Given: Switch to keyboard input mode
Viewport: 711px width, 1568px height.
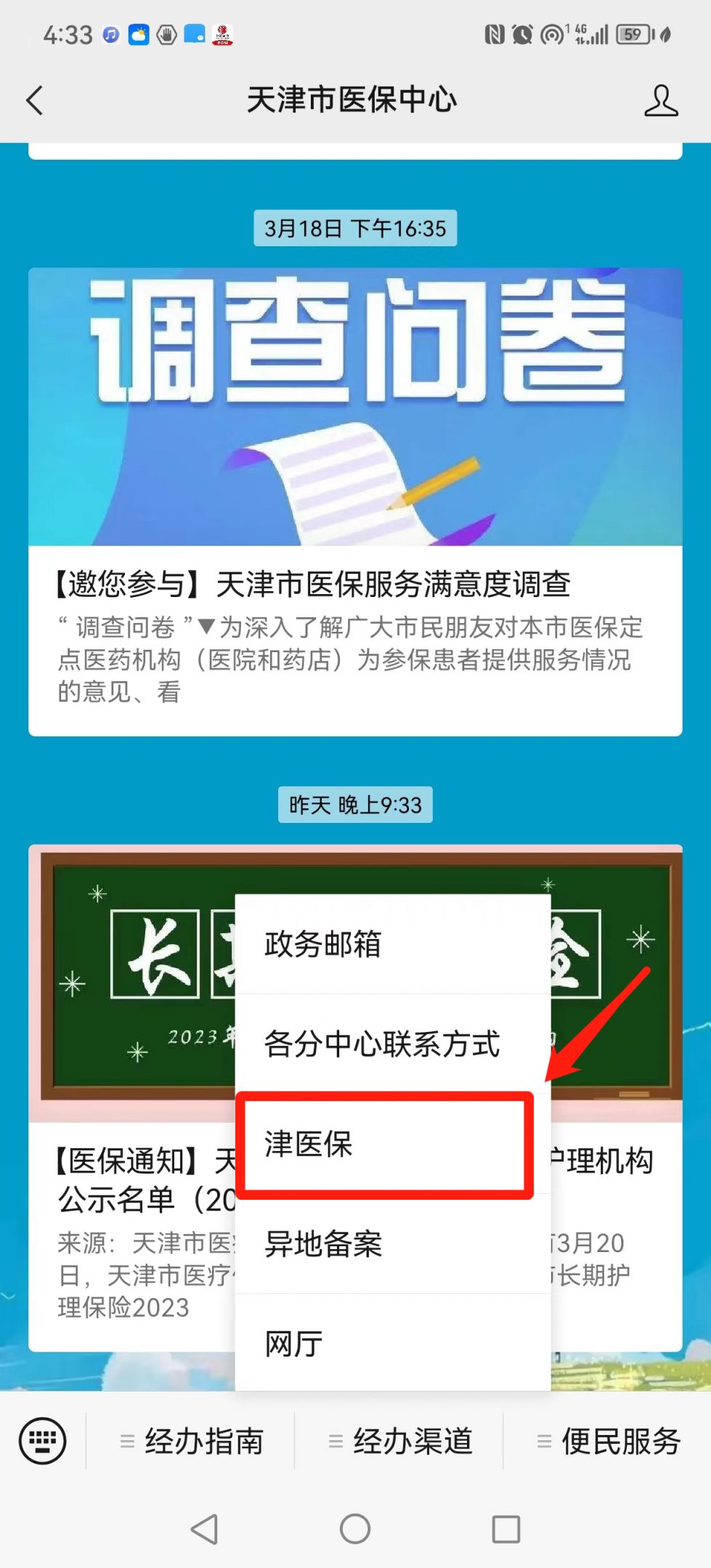Looking at the screenshot, I should pos(42,1441).
